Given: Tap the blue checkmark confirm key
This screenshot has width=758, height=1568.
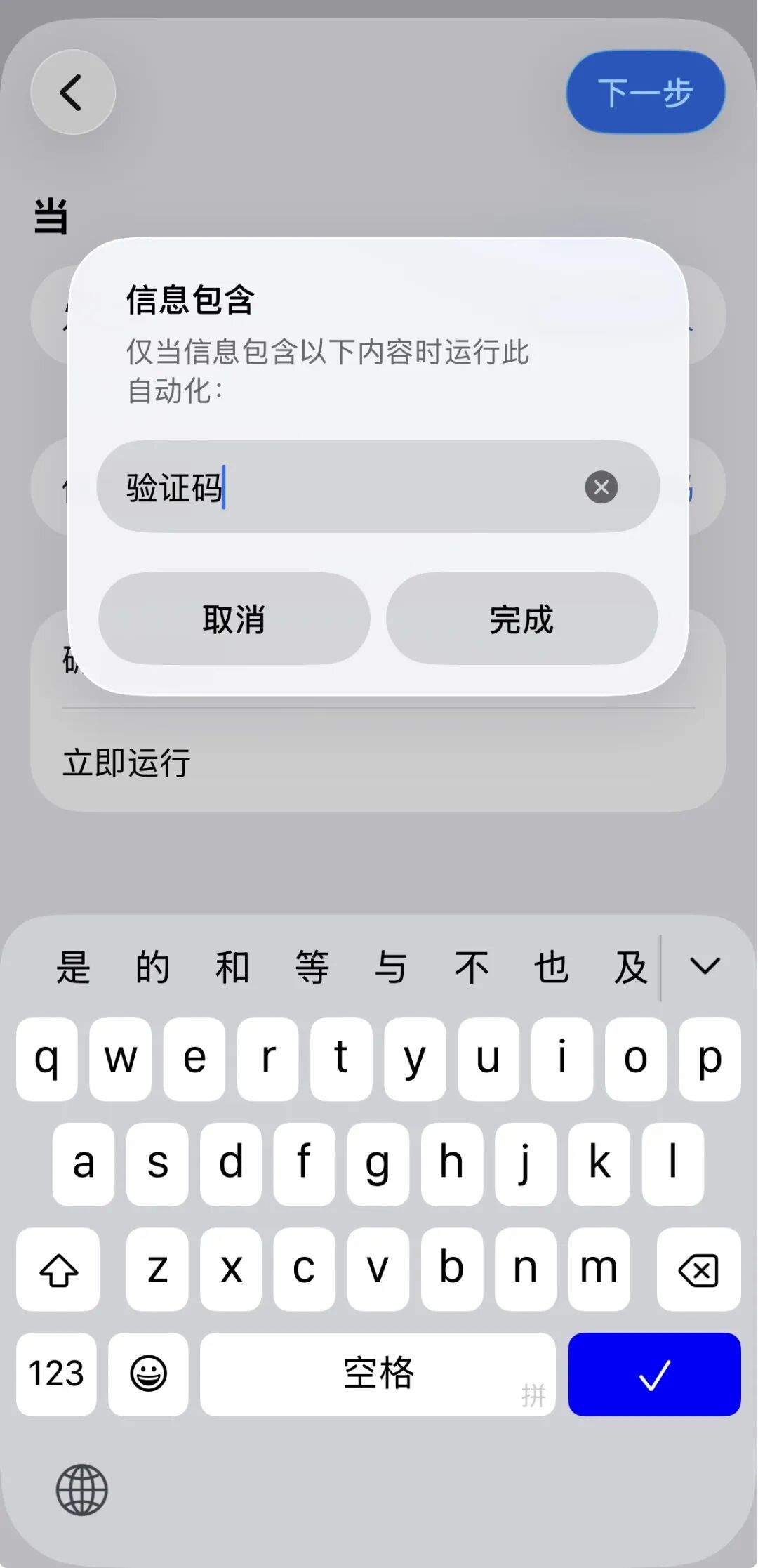Looking at the screenshot, I should point(654,1373).
